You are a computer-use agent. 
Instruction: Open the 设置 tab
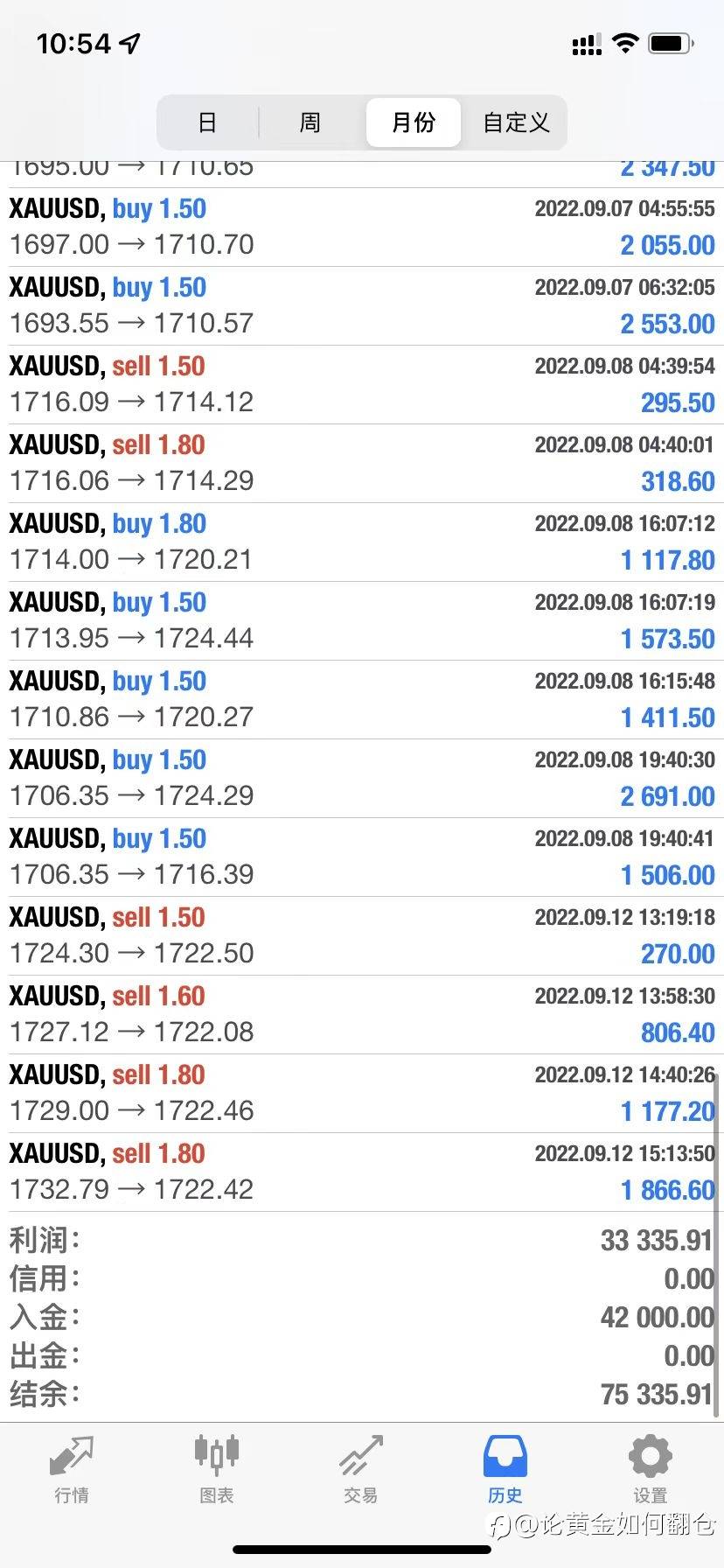(651, 1470)
